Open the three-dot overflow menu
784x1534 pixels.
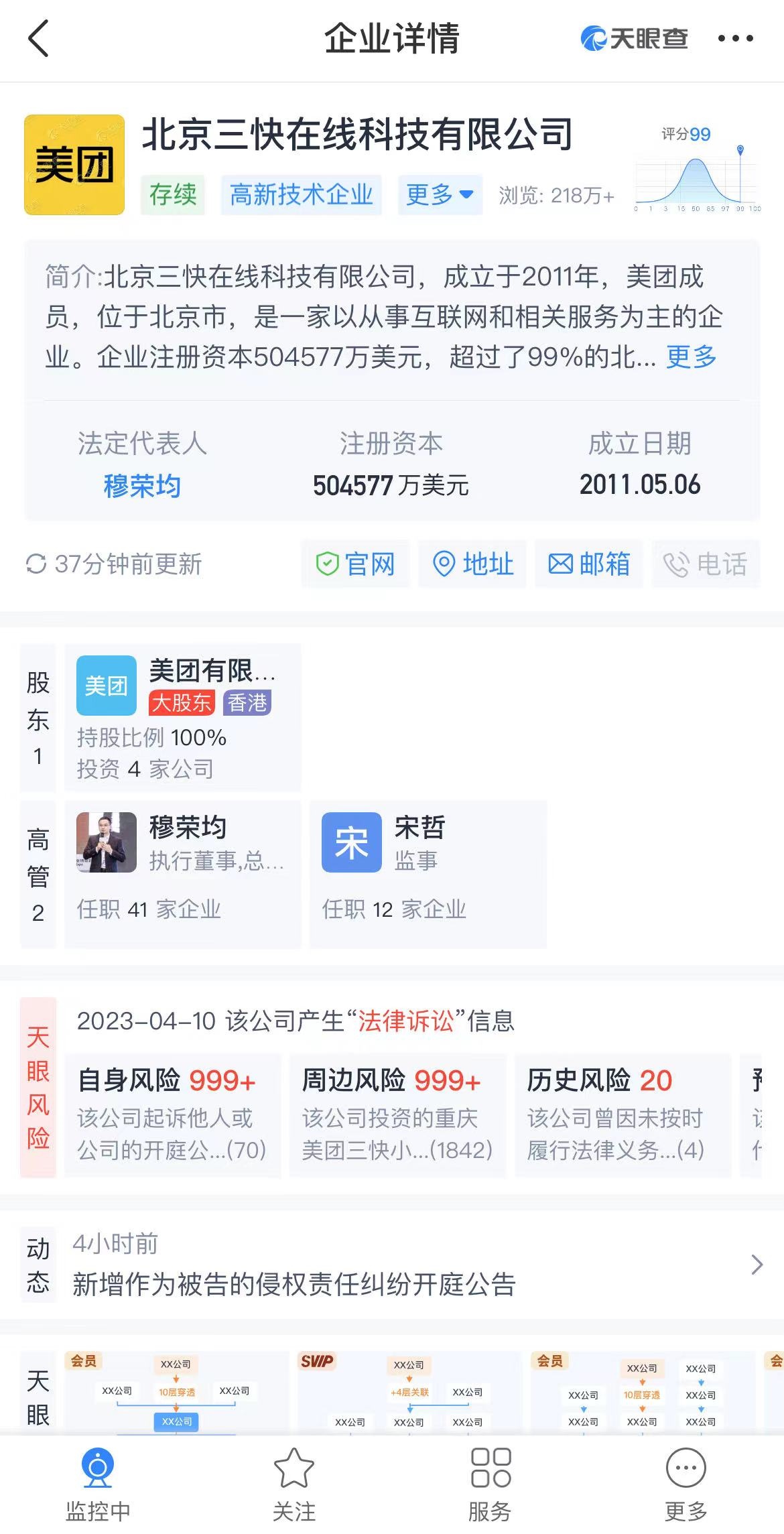click(735, 39)
